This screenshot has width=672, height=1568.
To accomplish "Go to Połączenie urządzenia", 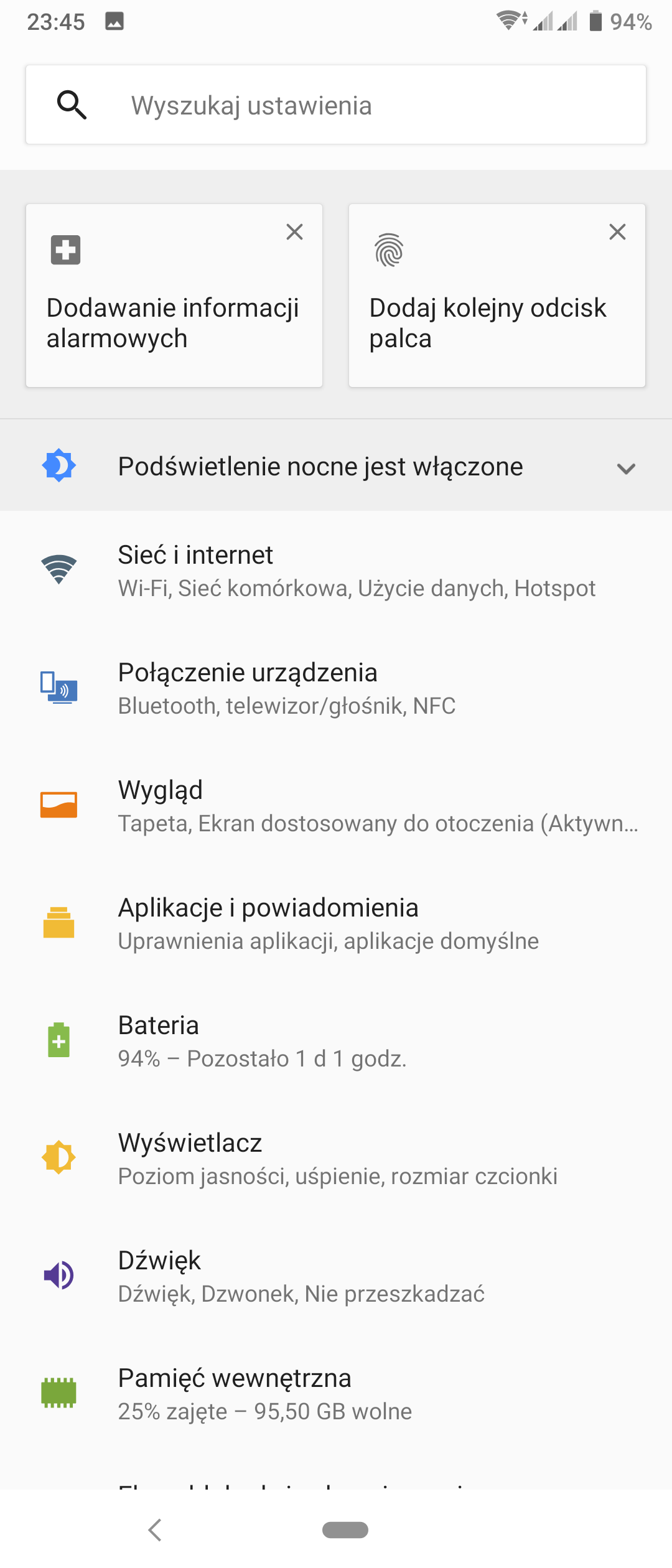I will (336, 688).
